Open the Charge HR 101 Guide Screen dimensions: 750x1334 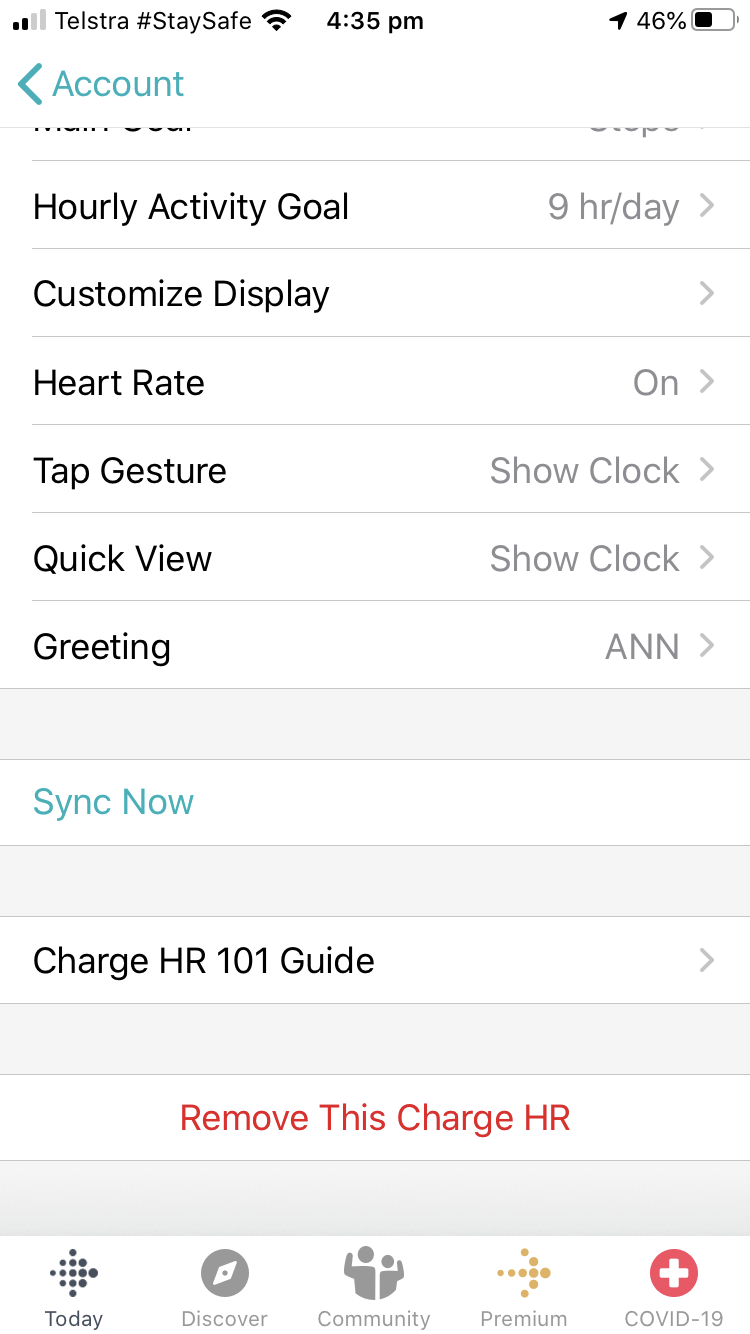pyautogui.click(x=375, y=961)
